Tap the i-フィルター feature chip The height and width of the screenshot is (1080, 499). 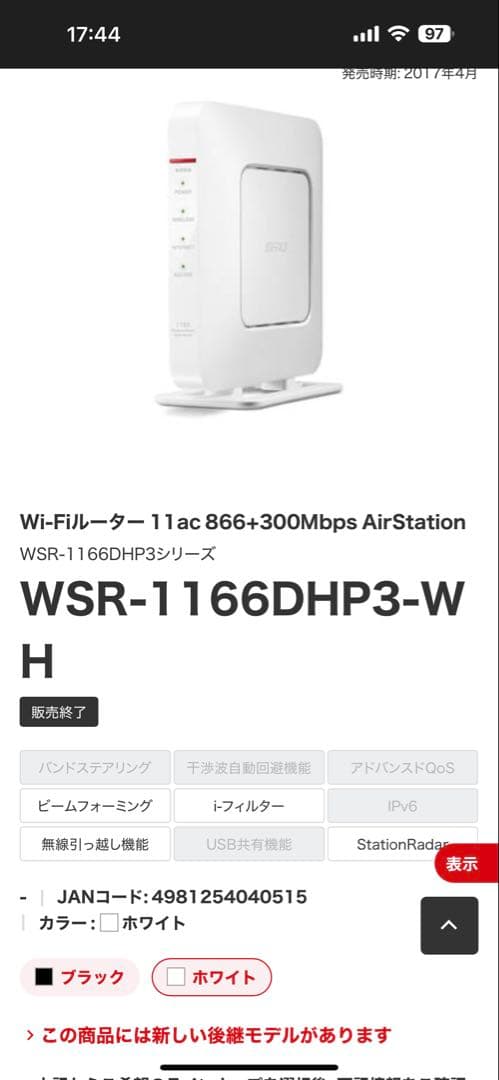[249, 806]
